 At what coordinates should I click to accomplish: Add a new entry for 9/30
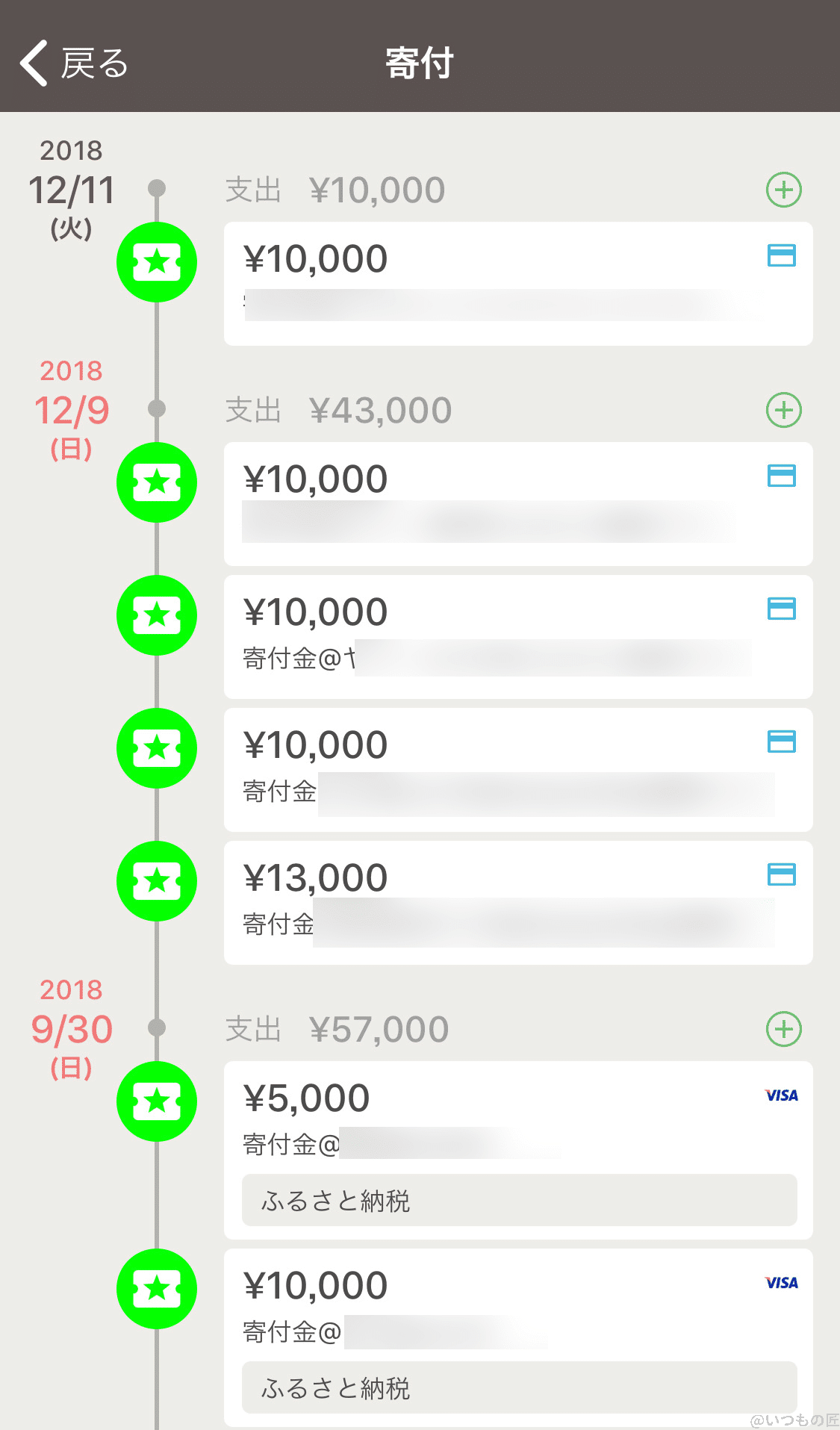pos(783,1029)
